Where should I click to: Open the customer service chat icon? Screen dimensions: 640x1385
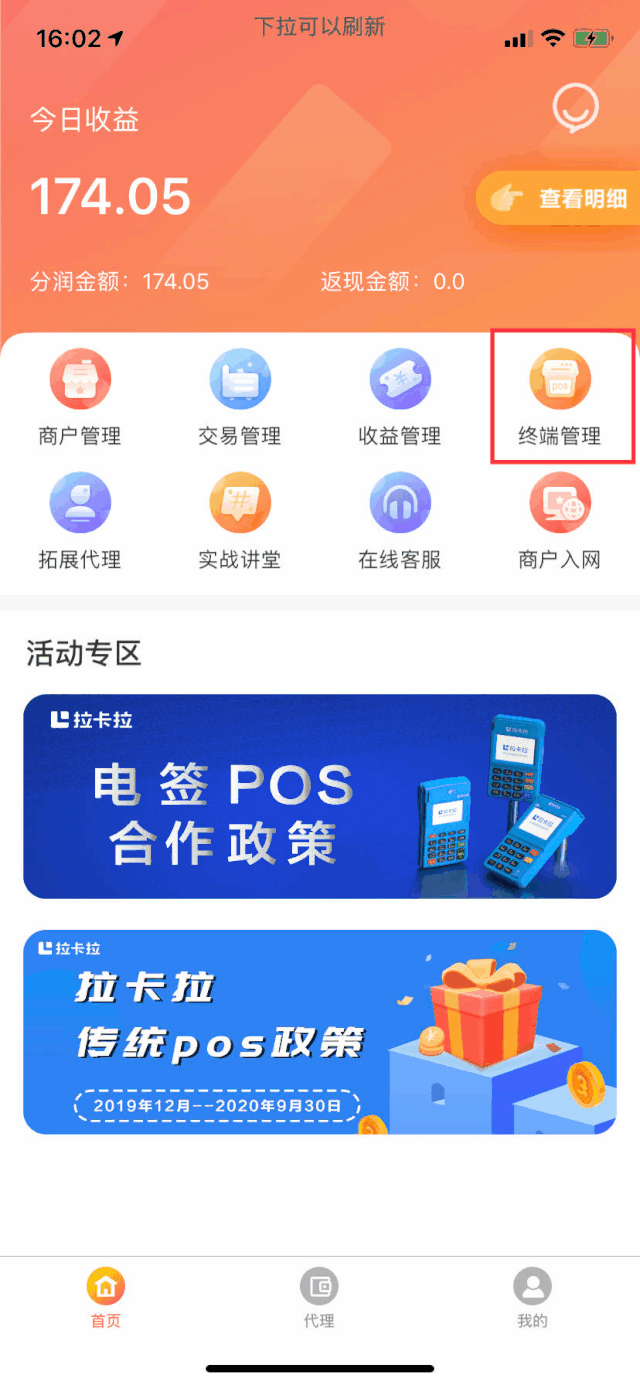[x=575, y=108]
